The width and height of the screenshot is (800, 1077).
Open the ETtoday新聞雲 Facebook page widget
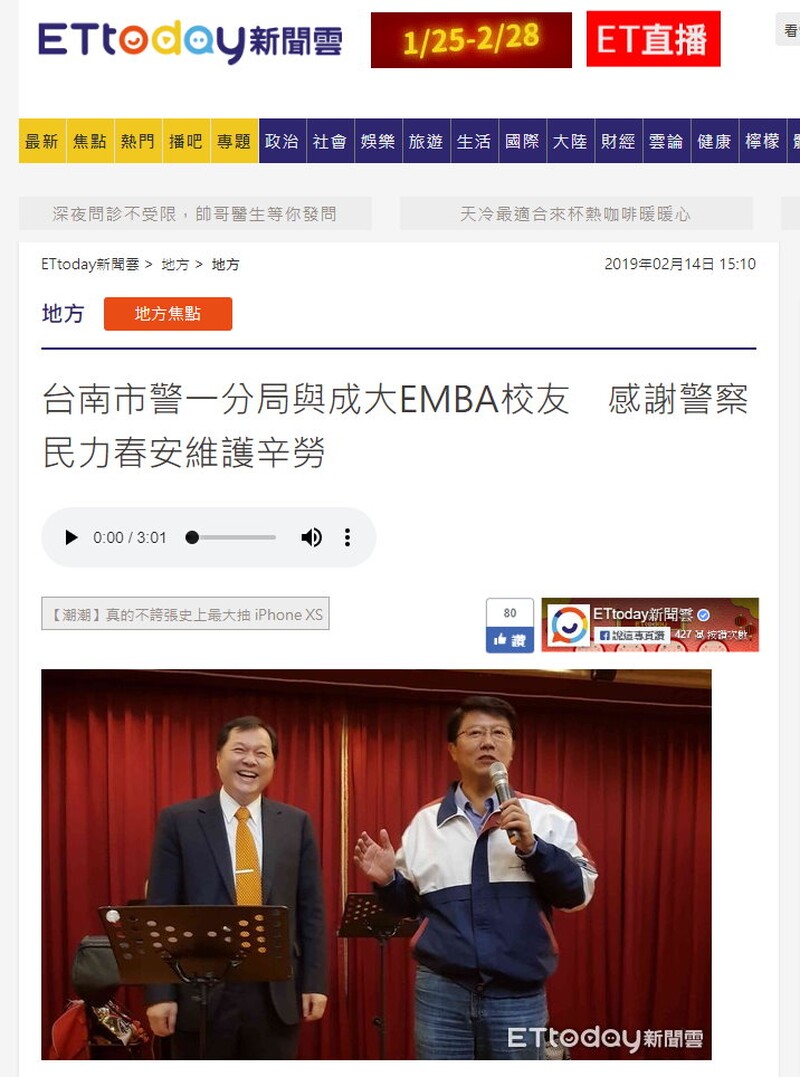point(650,625)
